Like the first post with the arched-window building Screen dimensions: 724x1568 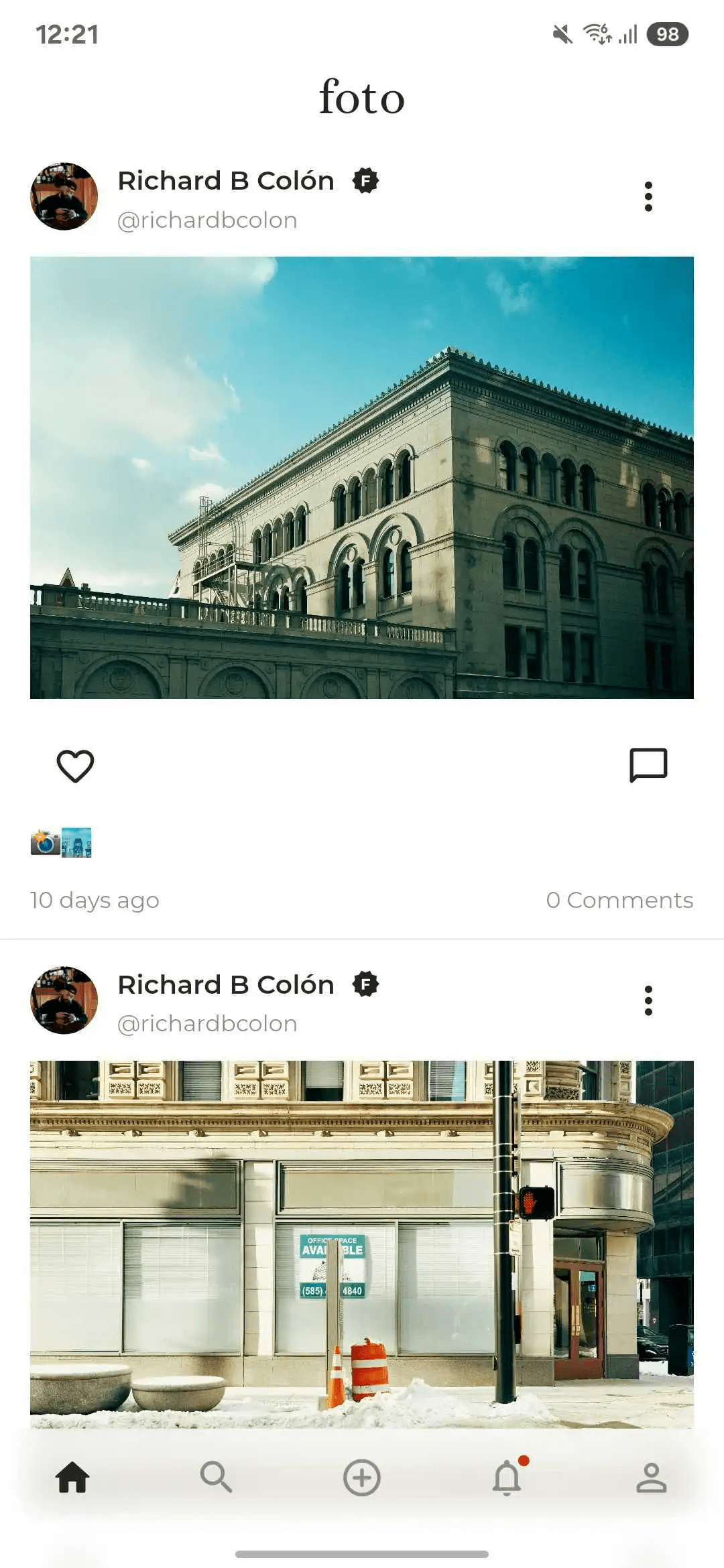point(75,765)
